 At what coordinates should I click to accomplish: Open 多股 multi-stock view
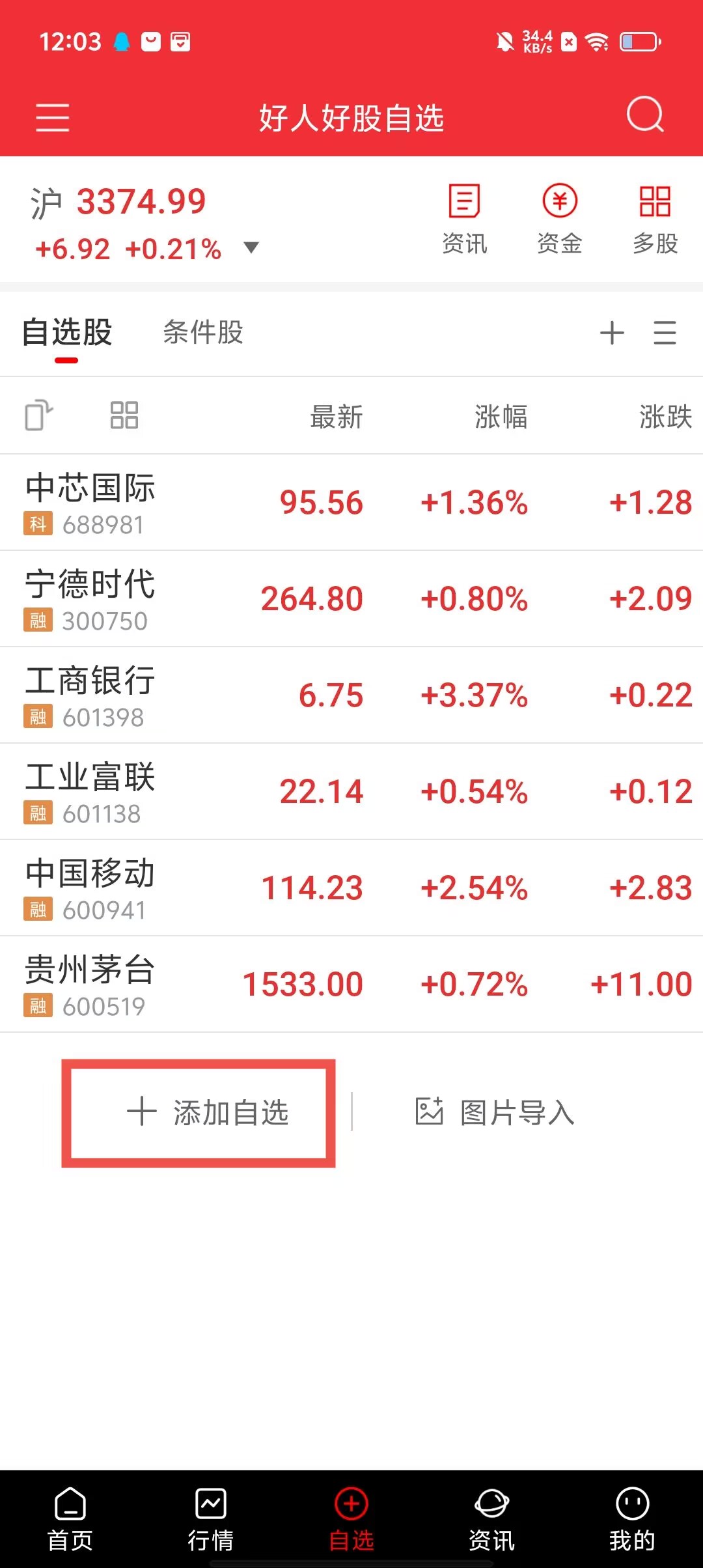click(655, 218)
